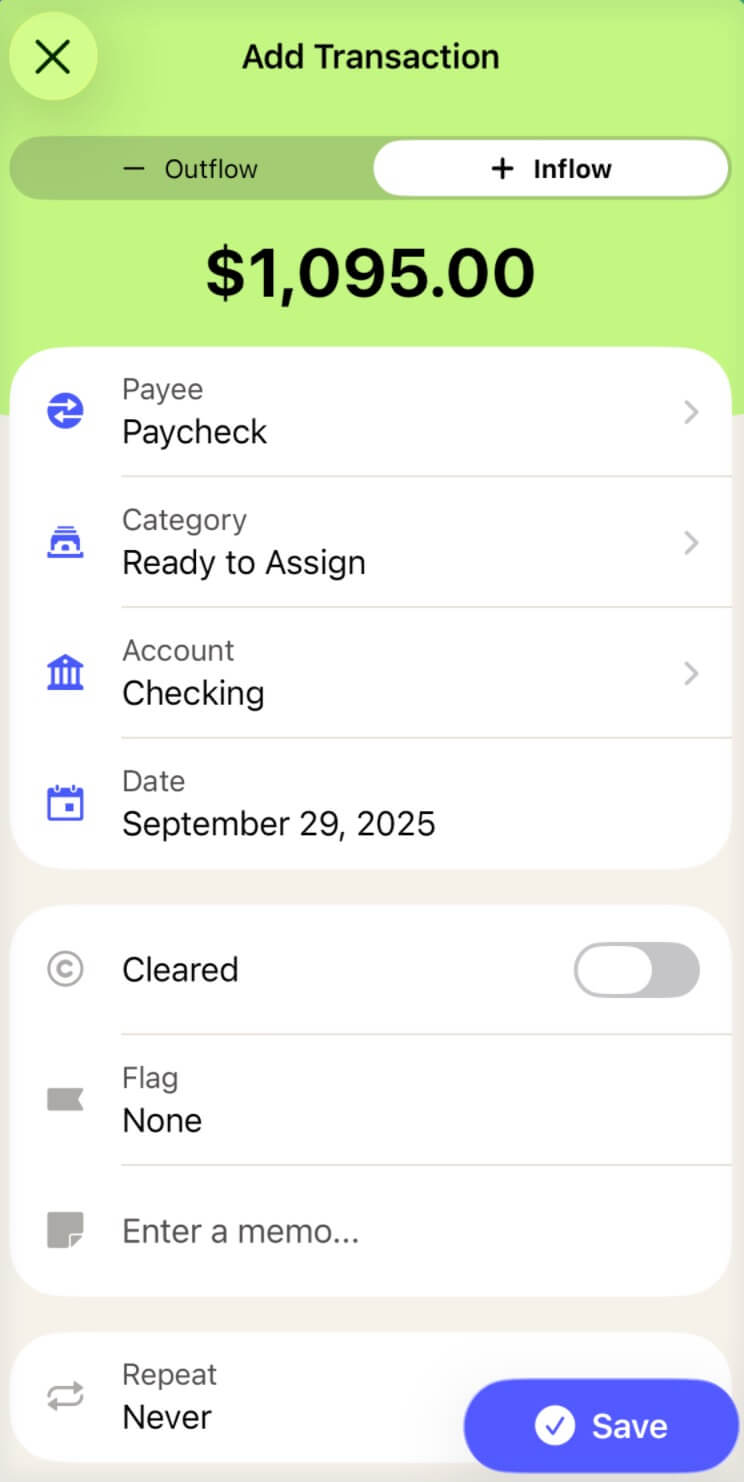Switch to the Outflow segment
Screen dimensions: 744x1482
click(190, 169)
